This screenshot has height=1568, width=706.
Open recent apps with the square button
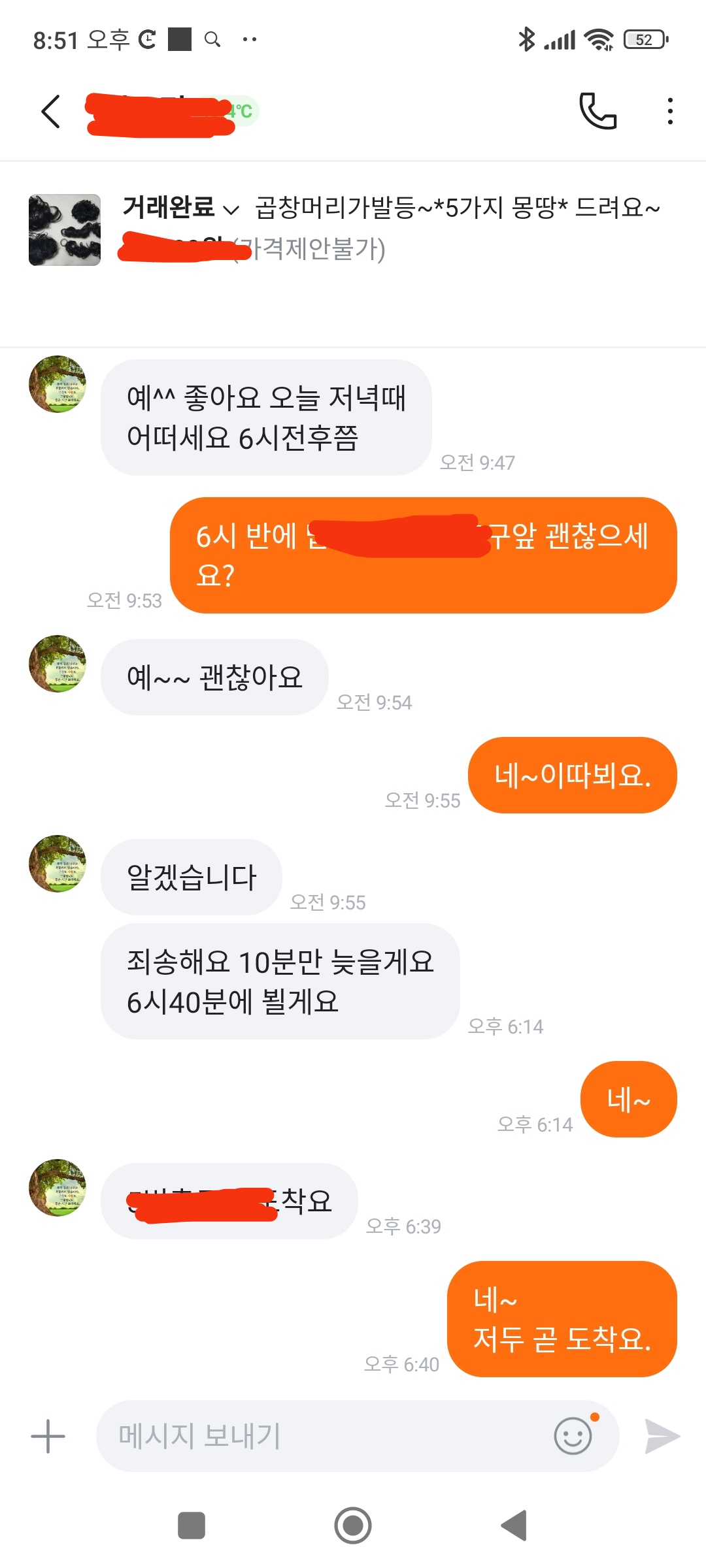pyautogui.click(x=192, y=1526)
